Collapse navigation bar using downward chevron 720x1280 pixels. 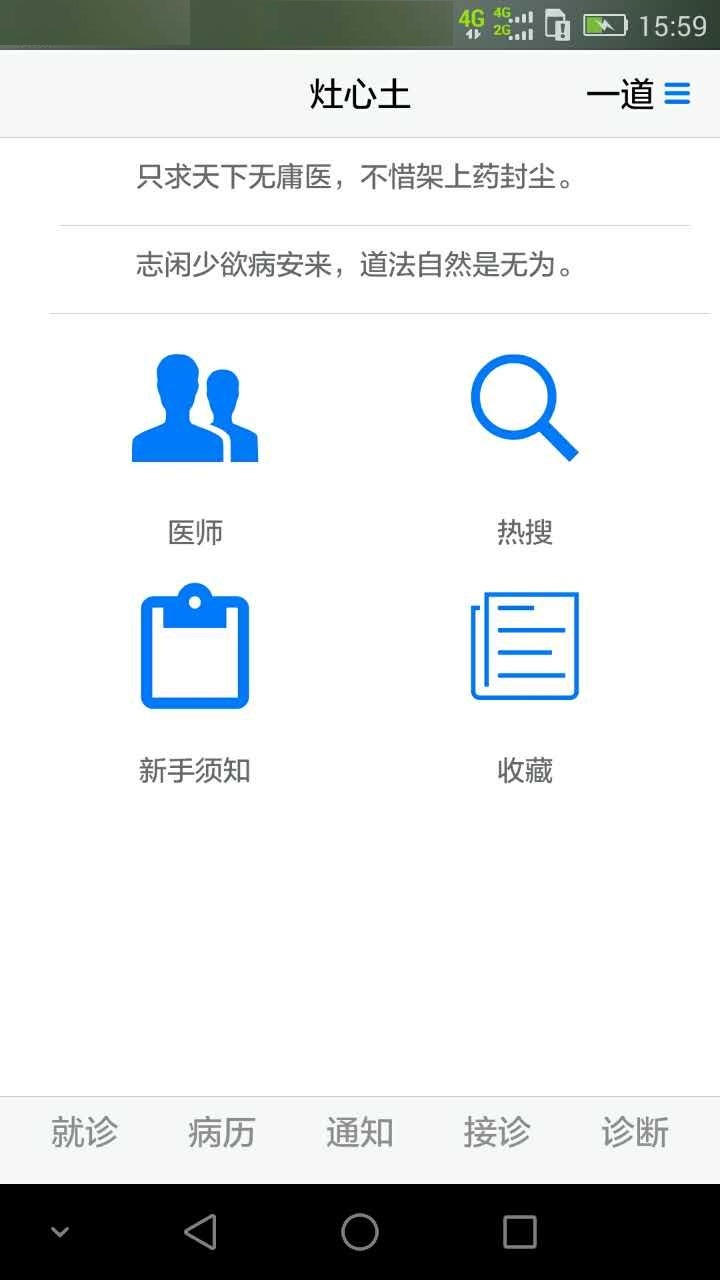coord(60,1231)
